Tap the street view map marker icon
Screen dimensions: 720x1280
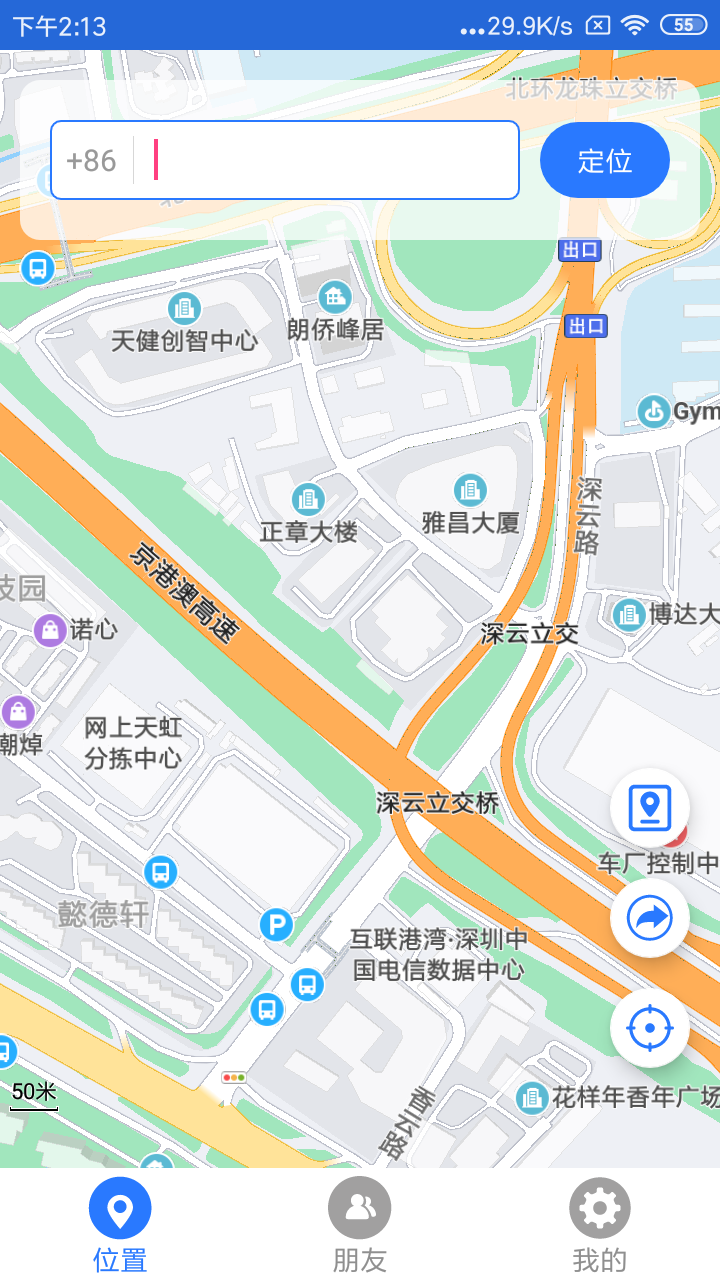[x=649, y=810]
